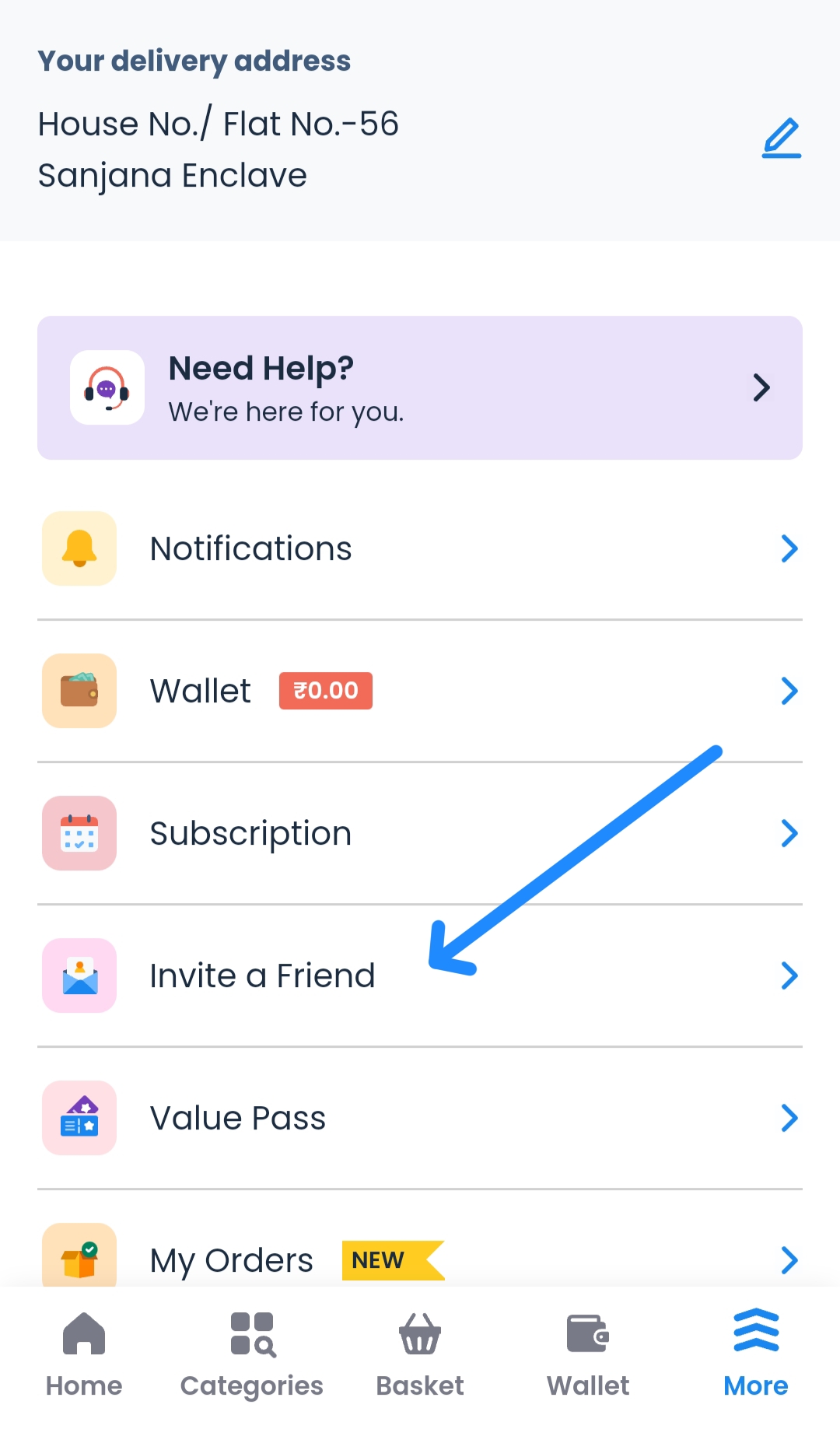Open the Basket tab
Screen dimensions: 840x1436
[x=420, y=1355]
